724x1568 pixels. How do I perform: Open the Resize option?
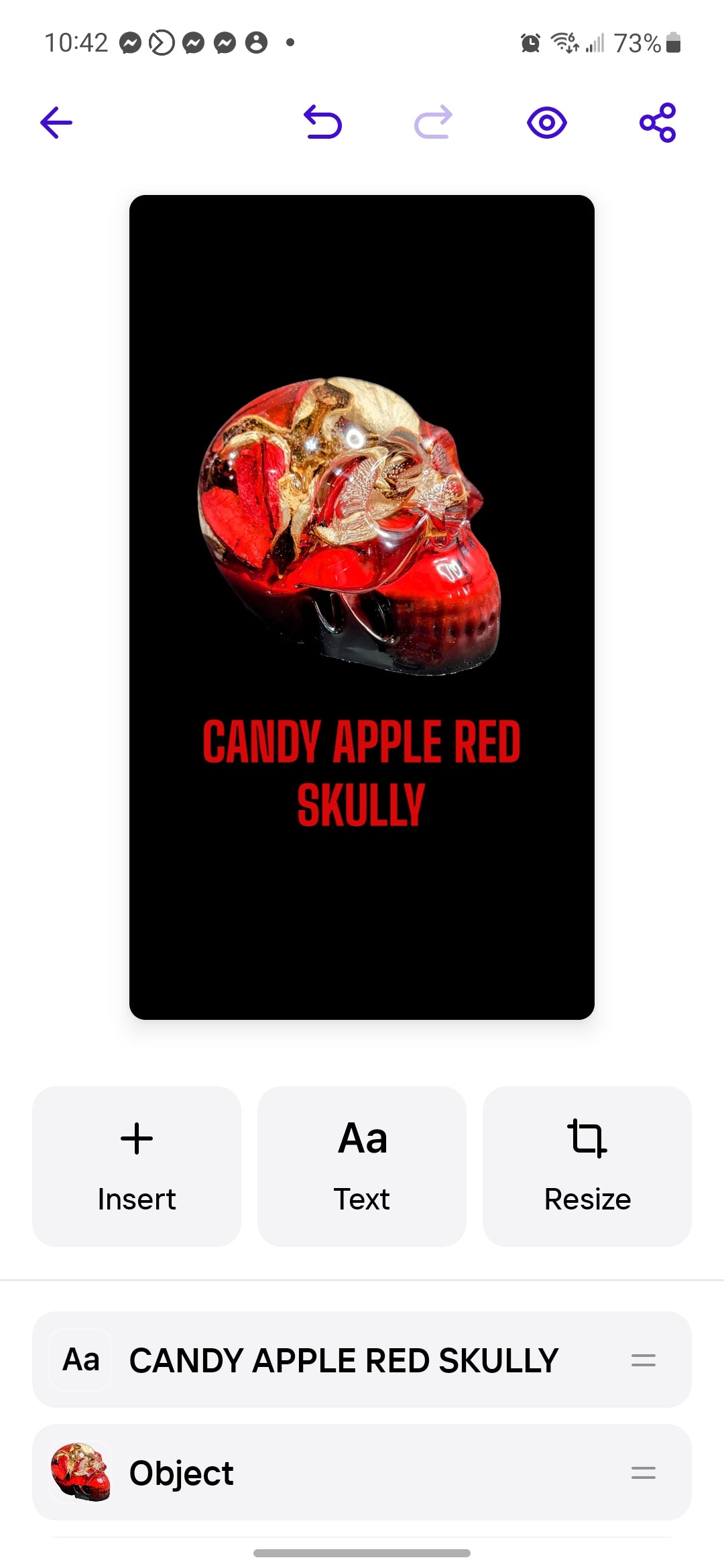(x=587, y=1167)
